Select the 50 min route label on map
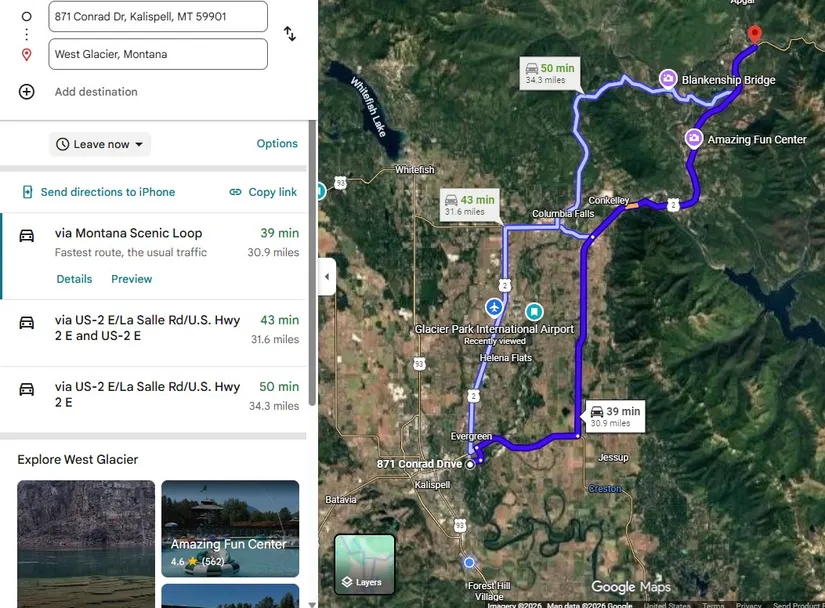Screen dimensions: 825x608 [550, 73]
